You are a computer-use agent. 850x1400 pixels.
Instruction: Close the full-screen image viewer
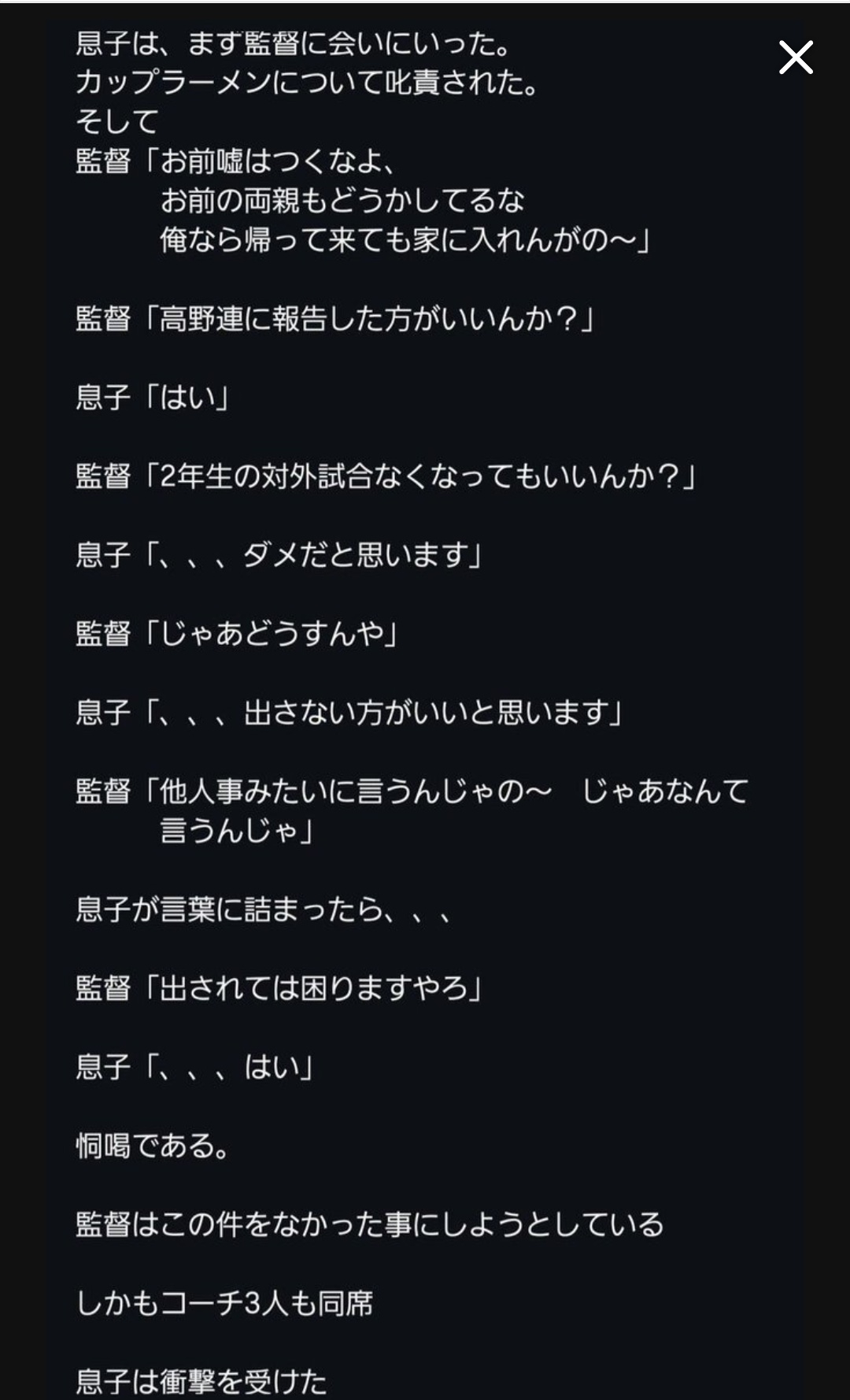[796, 57]
